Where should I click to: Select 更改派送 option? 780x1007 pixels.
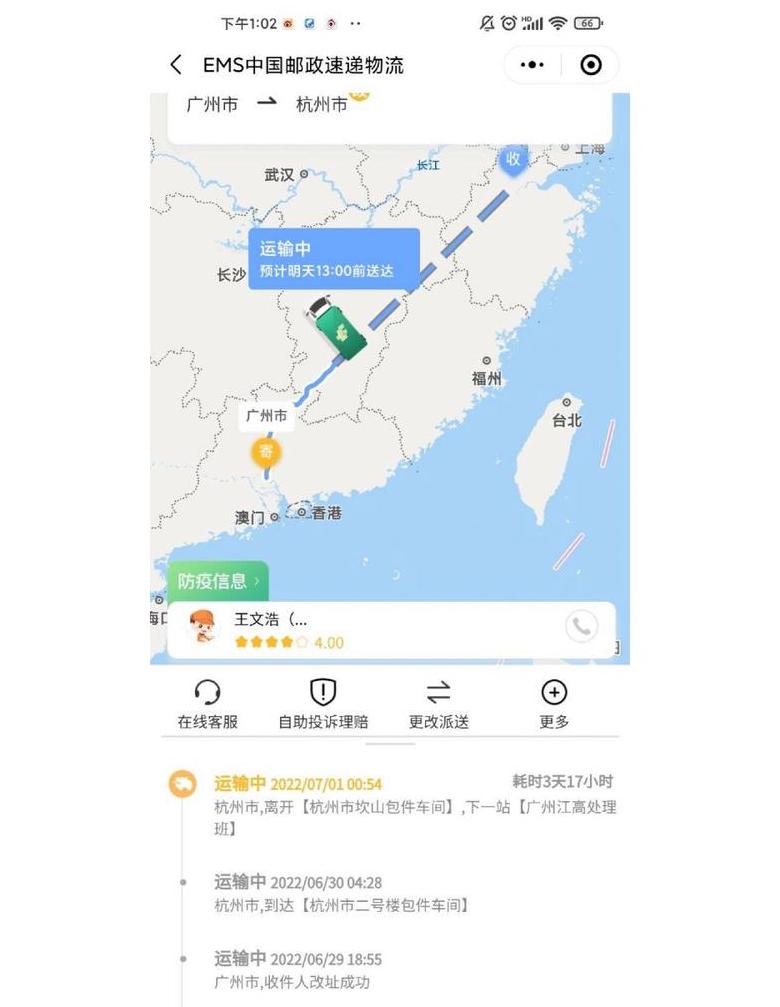[x=438, y=704]
